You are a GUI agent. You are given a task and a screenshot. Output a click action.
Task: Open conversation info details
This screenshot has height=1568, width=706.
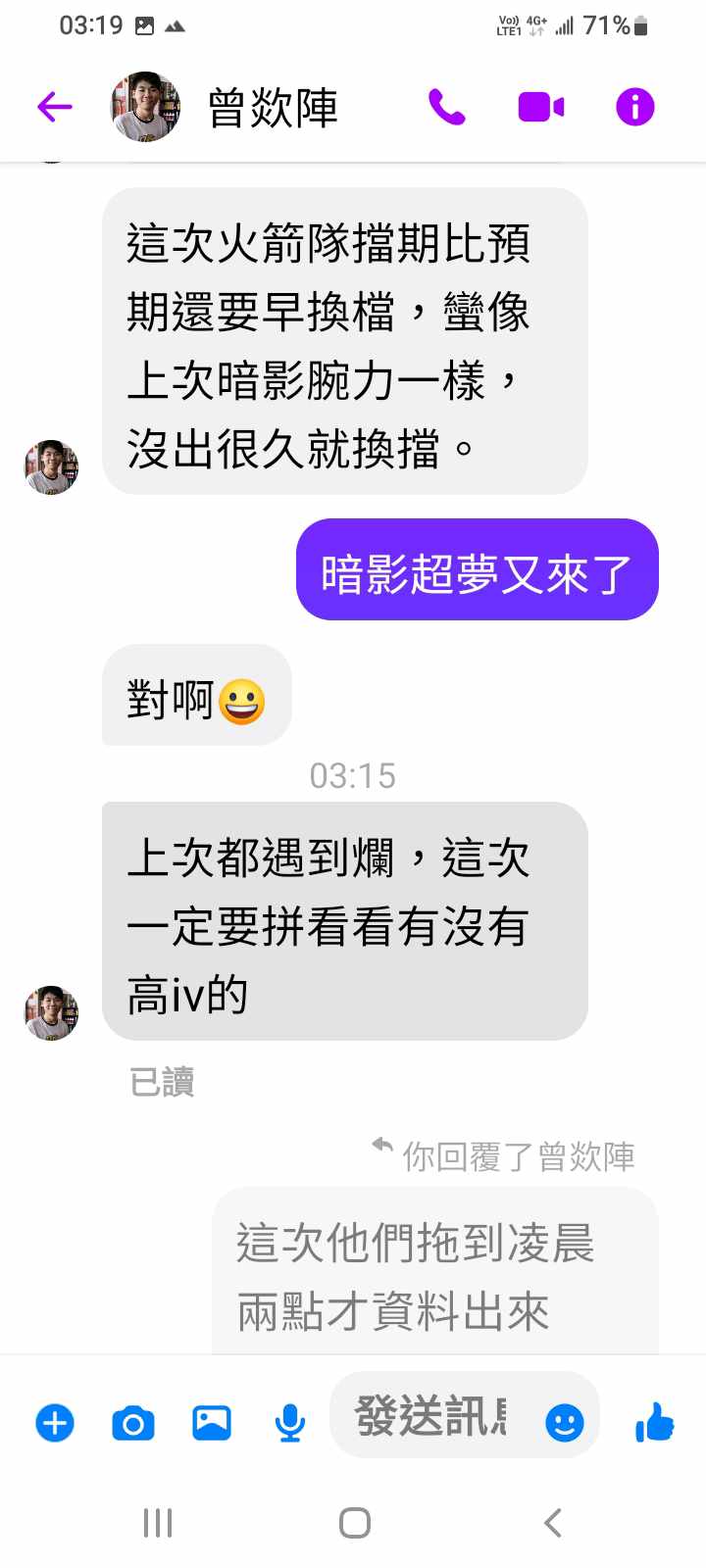634,107
